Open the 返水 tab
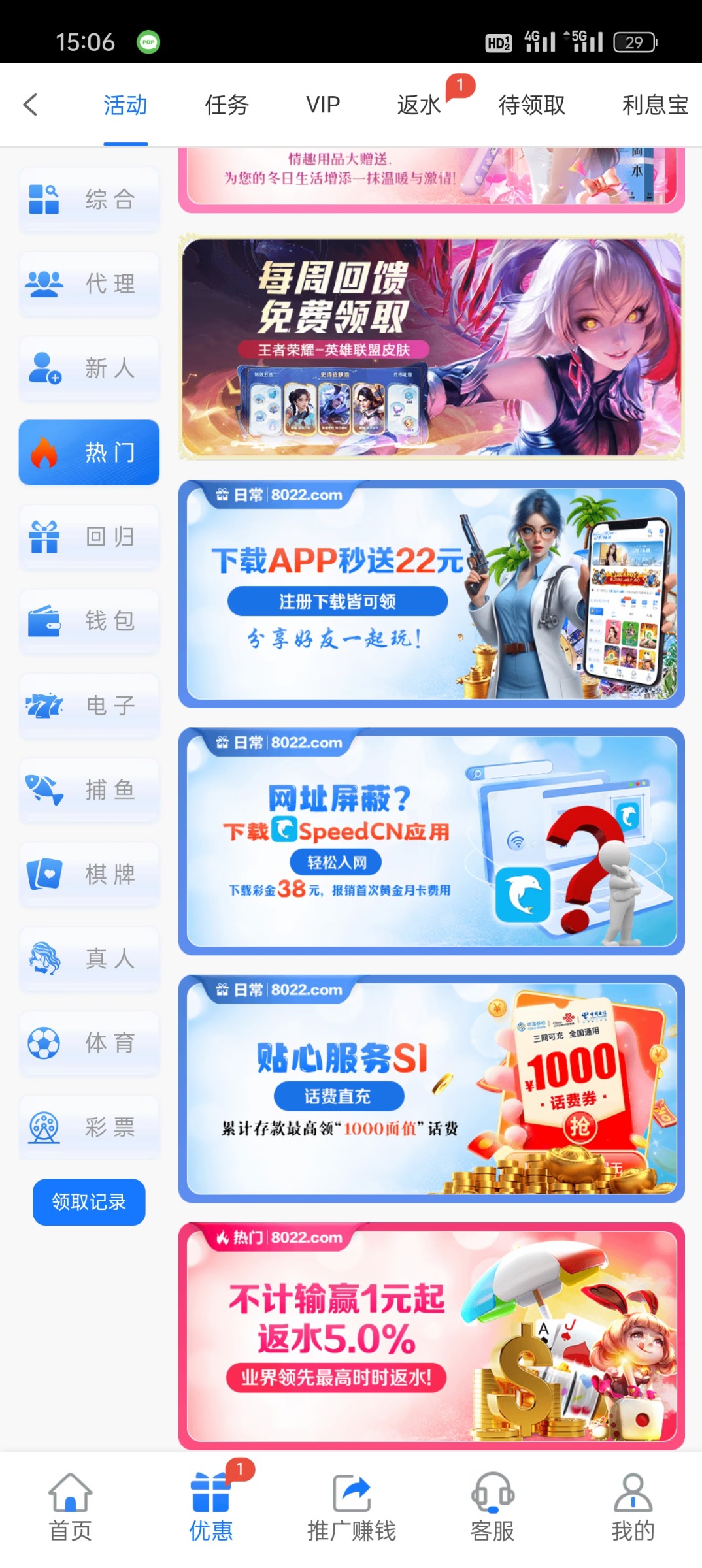This screenshot has height=1568, width=702. pos(419,105)
